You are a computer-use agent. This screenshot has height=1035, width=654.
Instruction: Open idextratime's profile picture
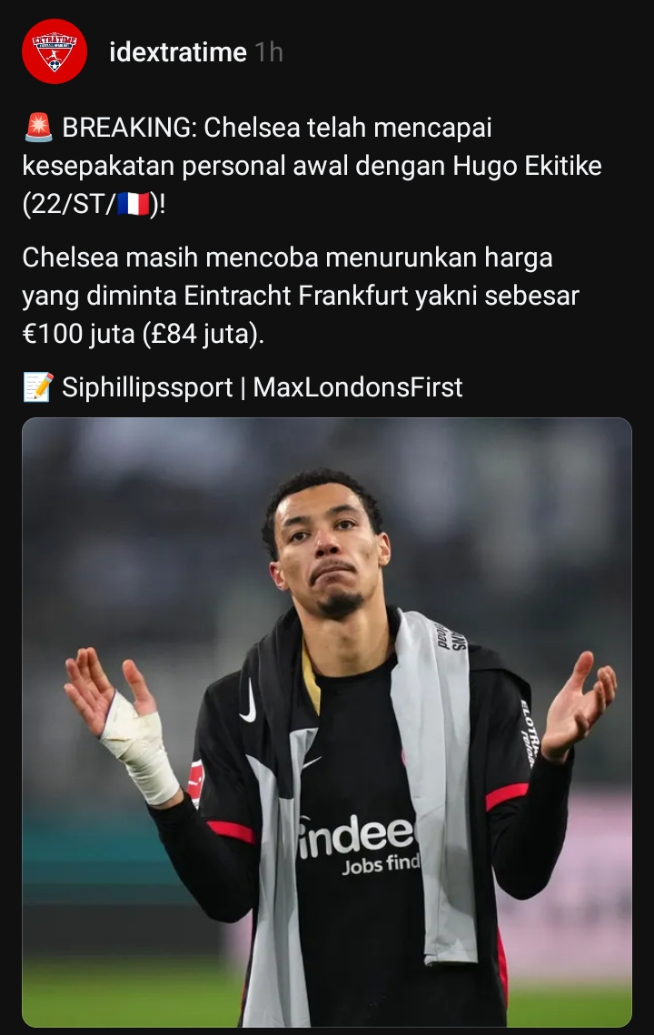pos(54,52)
